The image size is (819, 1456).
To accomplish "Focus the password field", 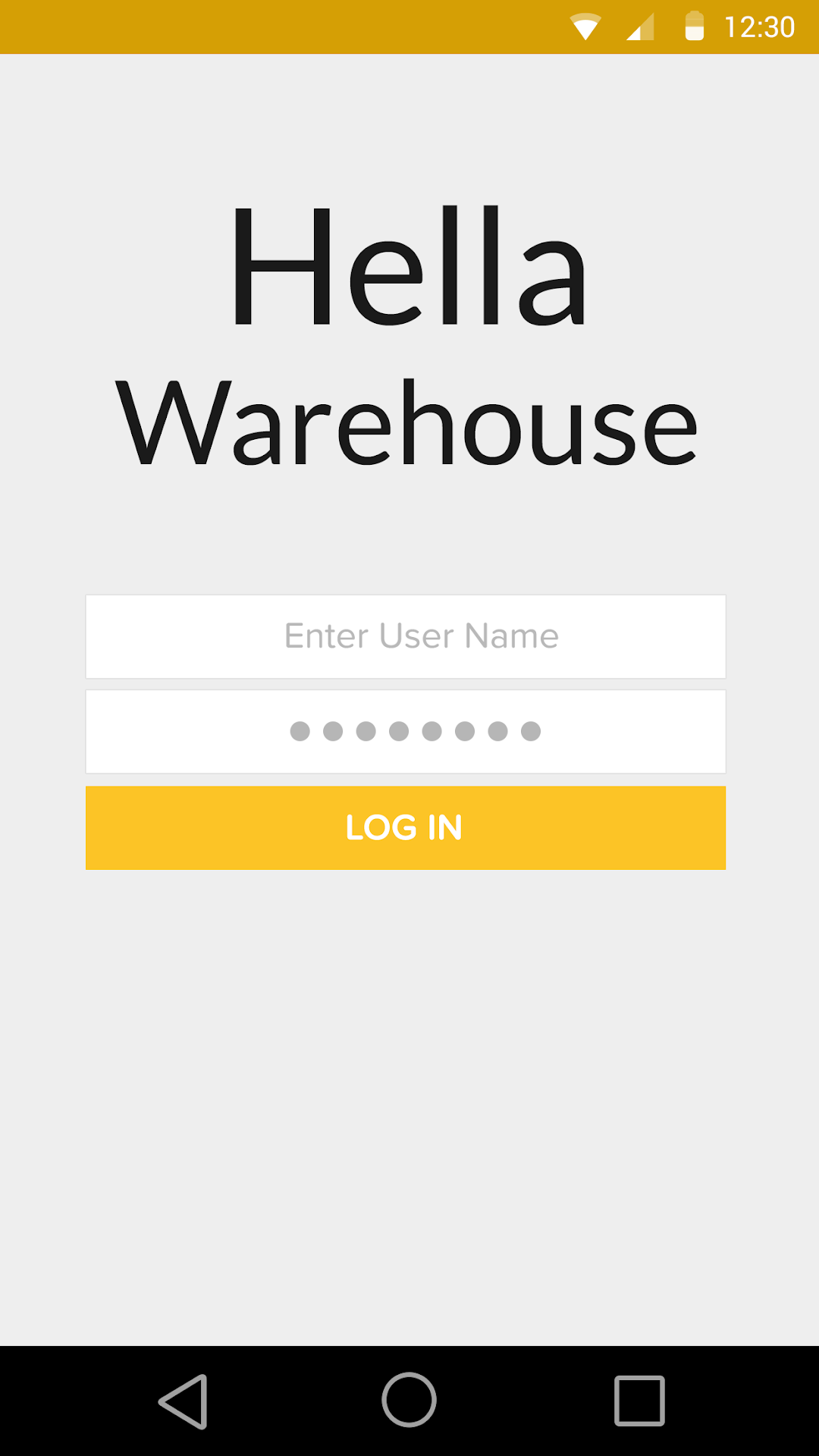I will click(406, 732).
